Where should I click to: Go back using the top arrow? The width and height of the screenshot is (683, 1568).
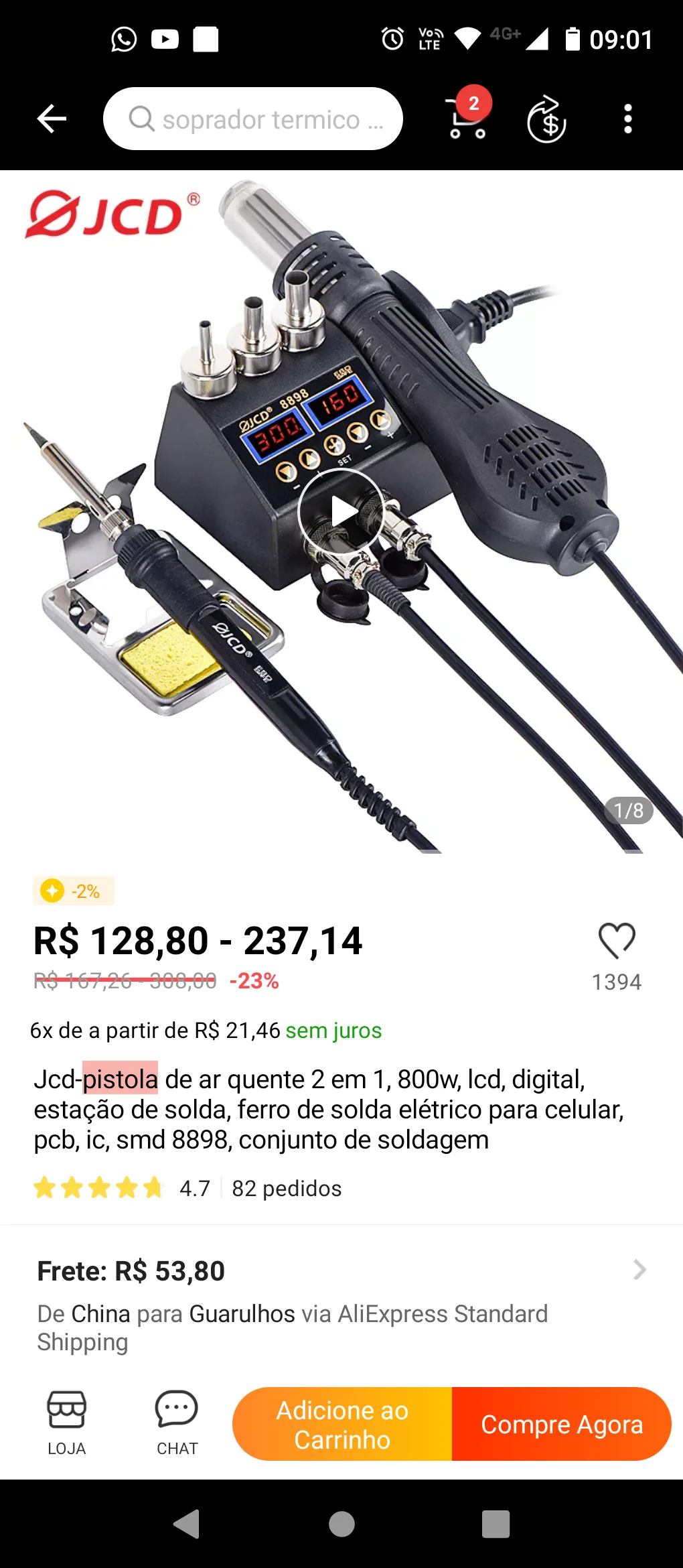click(52, 119)
